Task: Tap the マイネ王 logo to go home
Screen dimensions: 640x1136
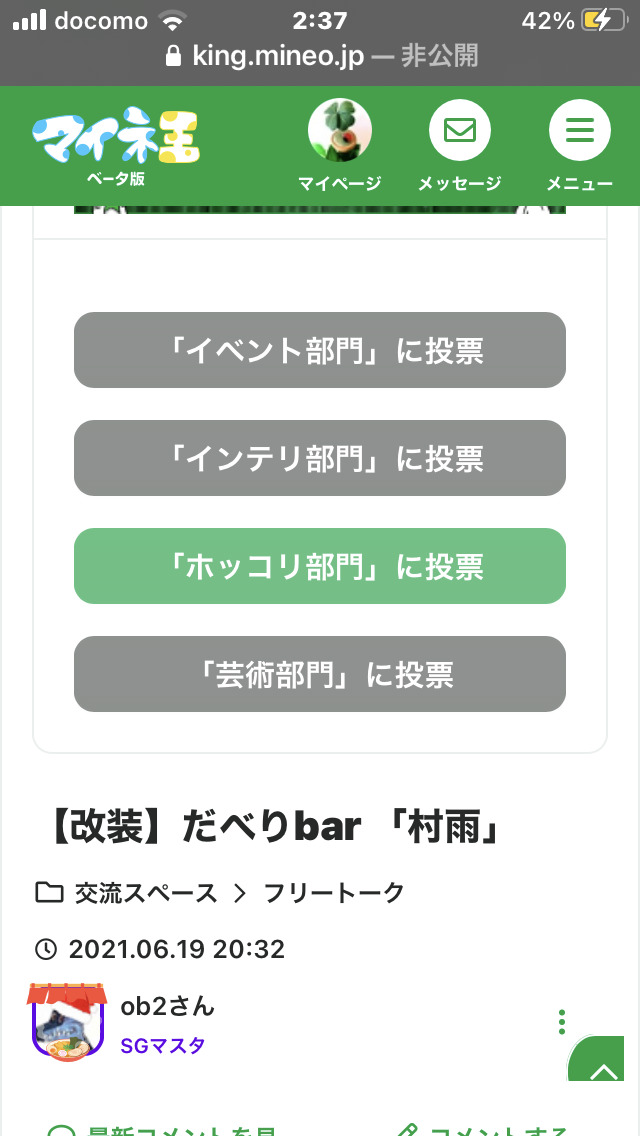Action: click(116, 143)
